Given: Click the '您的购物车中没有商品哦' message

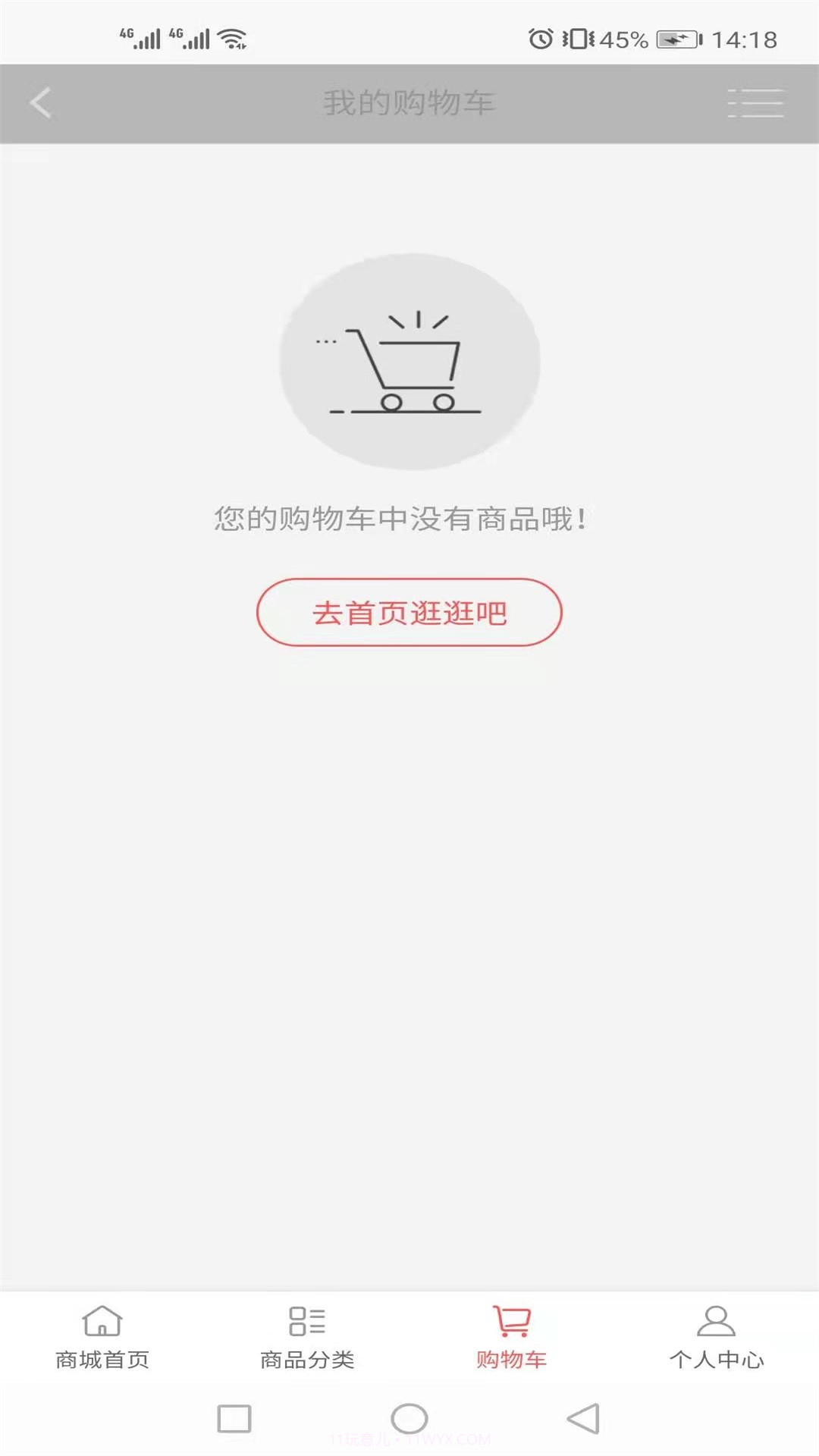Looking at the screenshot, I should [402, 519].
